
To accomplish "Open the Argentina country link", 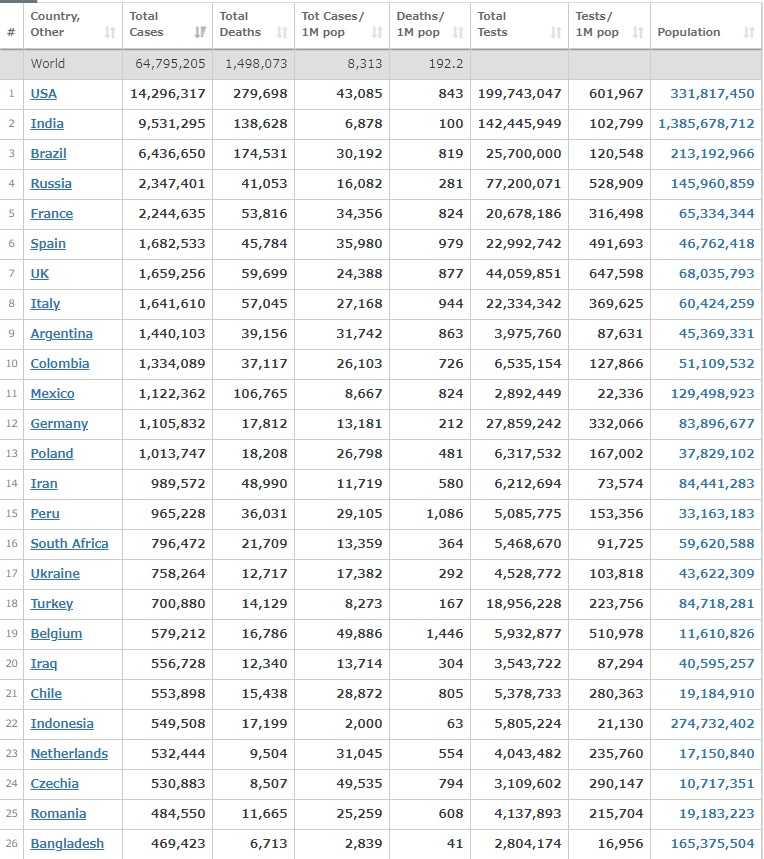I will pos(61,333).
